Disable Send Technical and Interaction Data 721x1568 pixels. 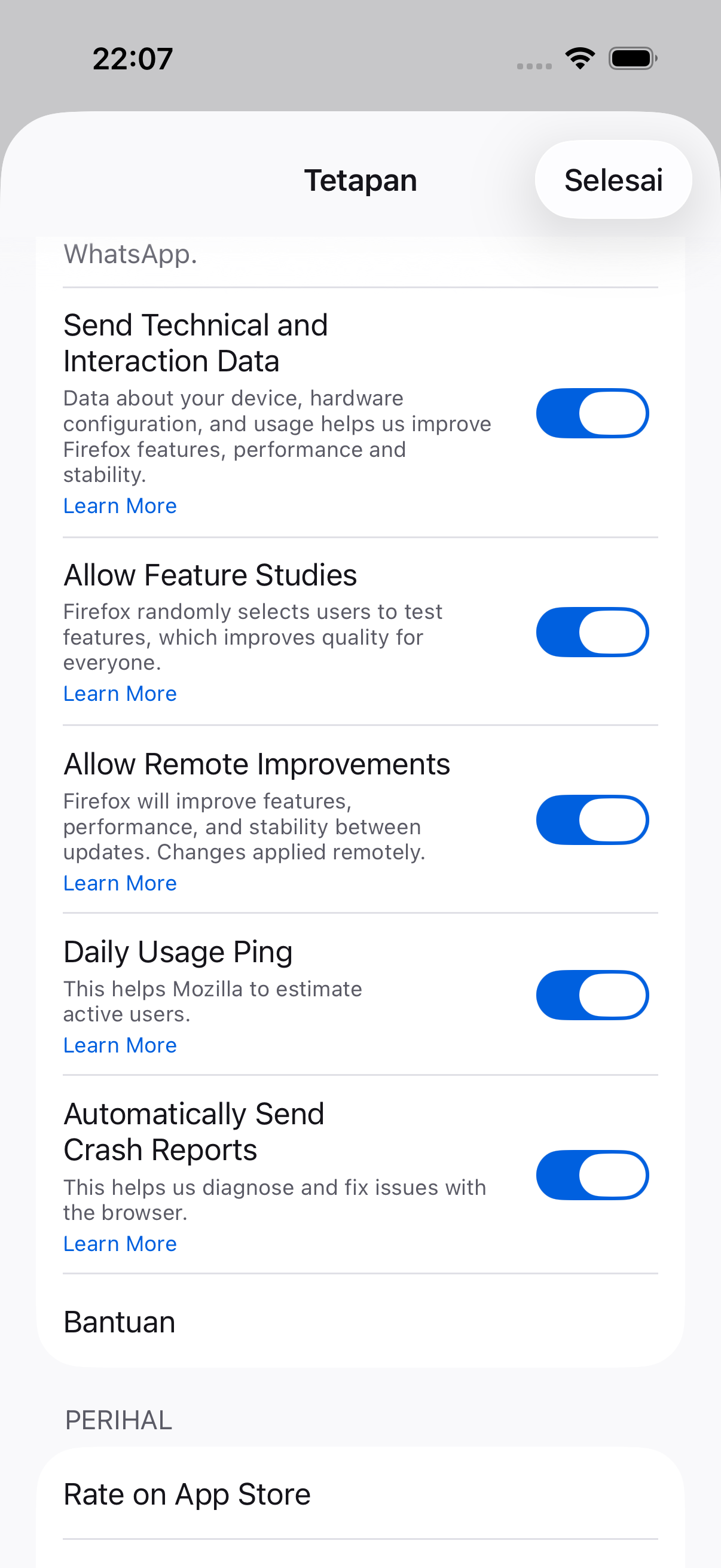pos(592,413)
